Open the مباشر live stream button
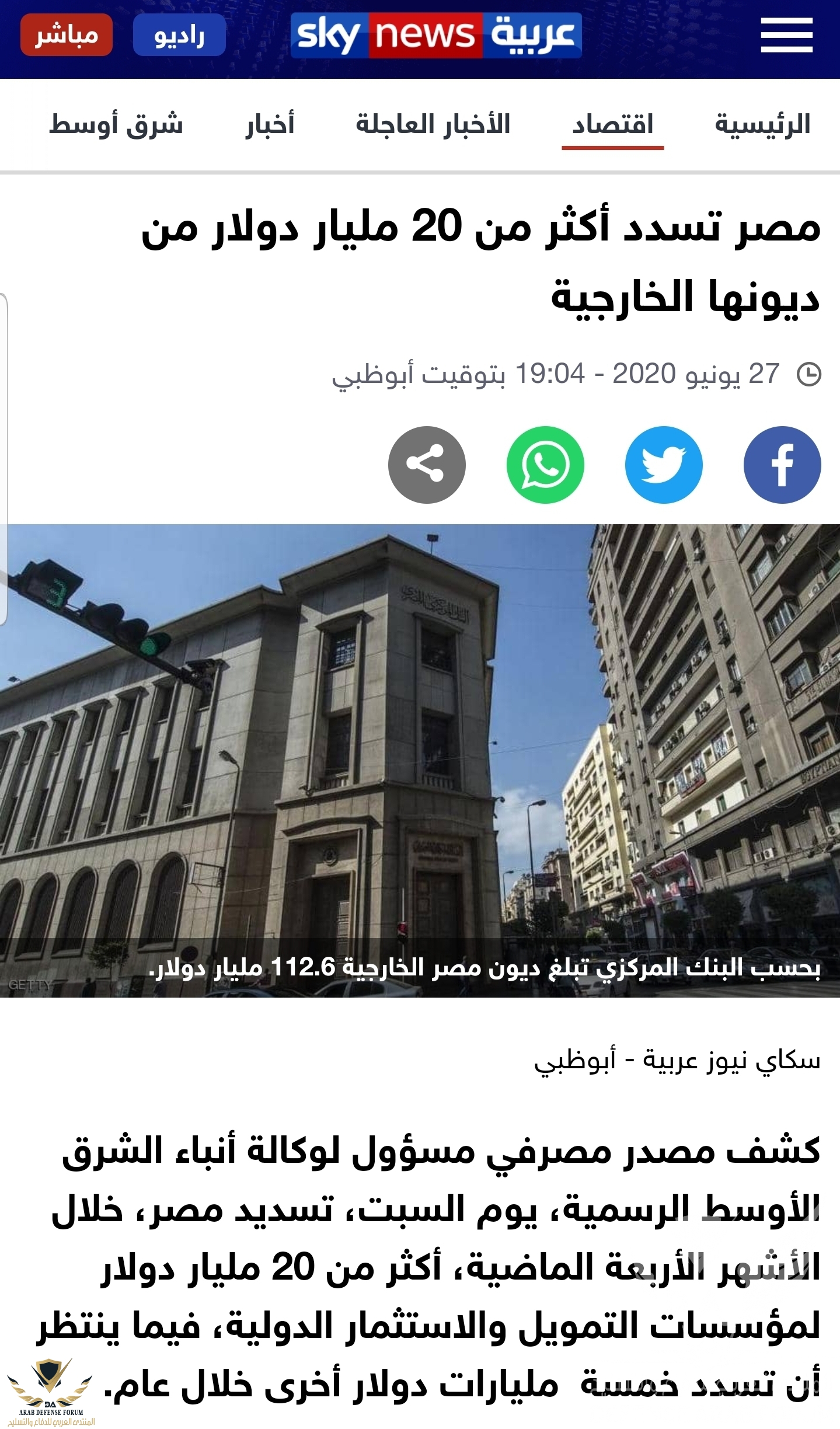The image size is (840, 1429). (66, 36)
